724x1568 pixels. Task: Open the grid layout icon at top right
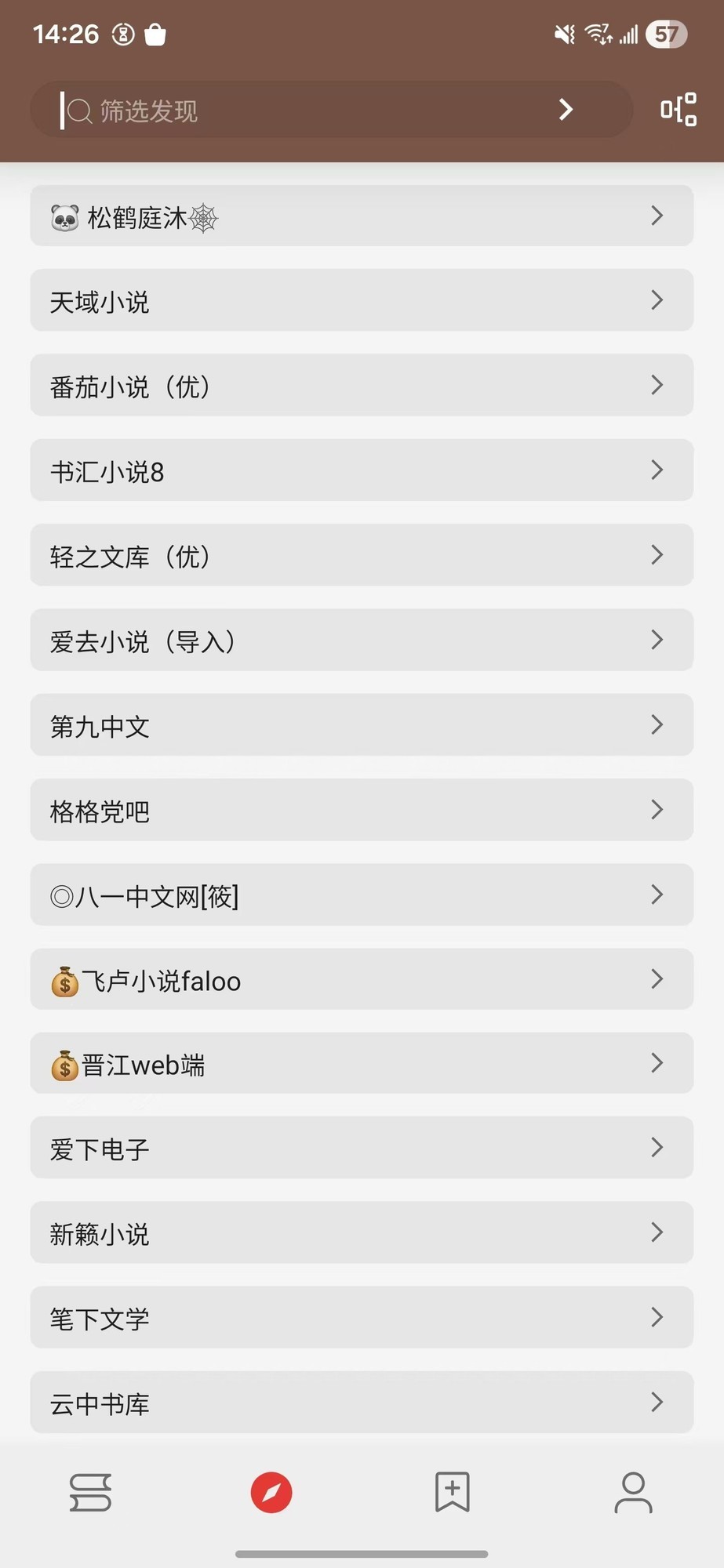point(677,110)
